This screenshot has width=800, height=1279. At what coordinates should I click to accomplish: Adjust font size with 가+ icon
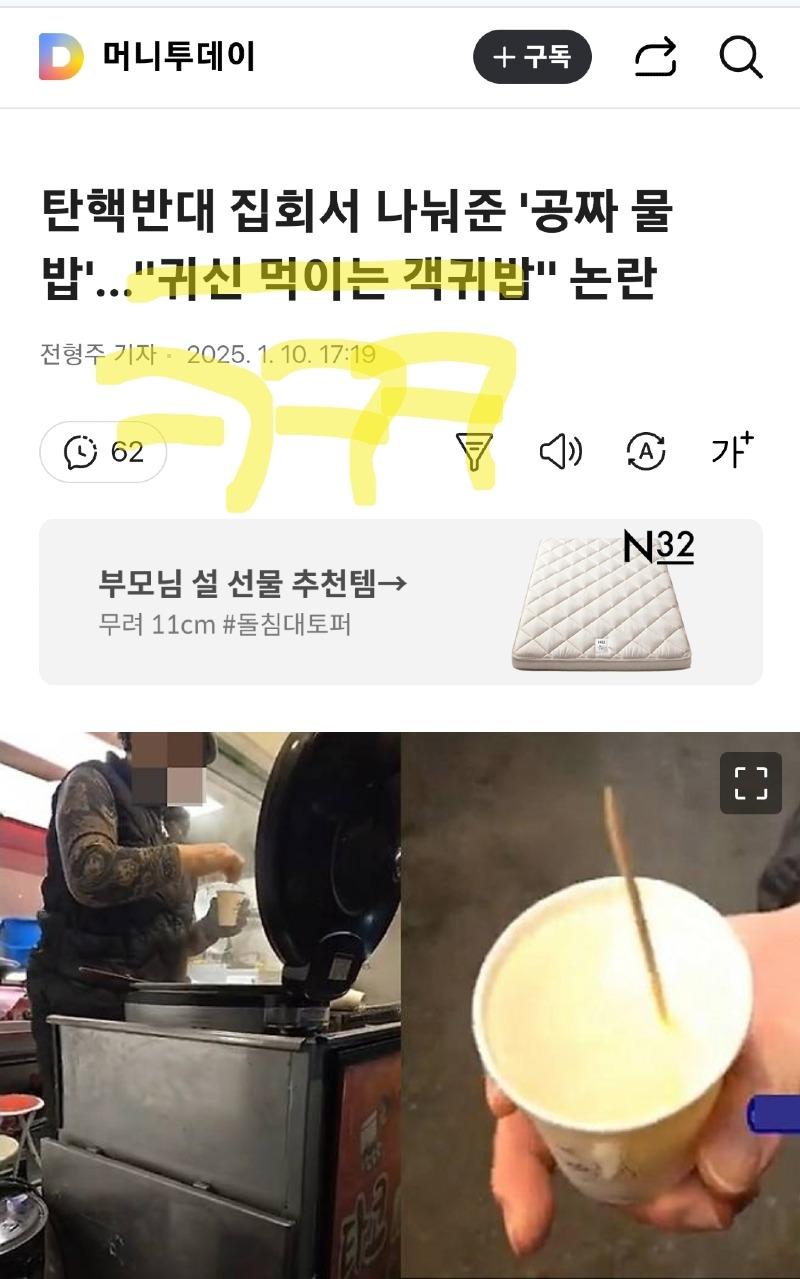coord(732,452)
